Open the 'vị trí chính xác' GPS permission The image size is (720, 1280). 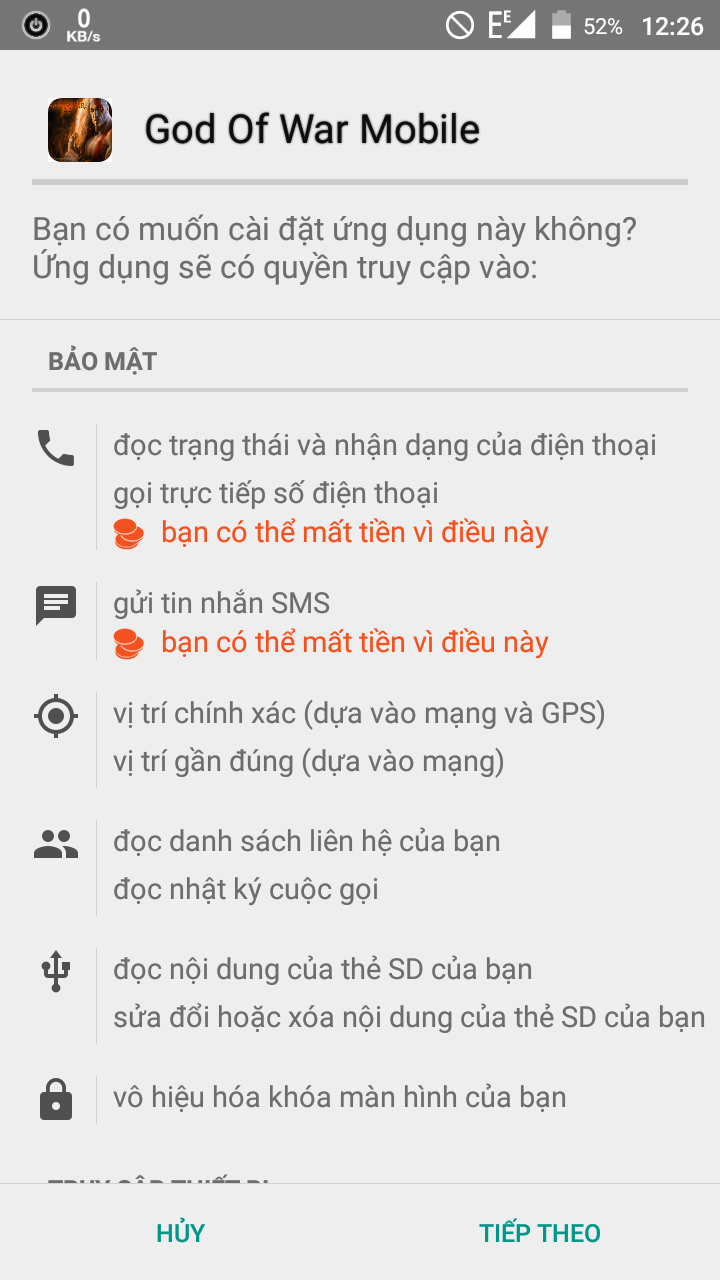click(360, 714)
